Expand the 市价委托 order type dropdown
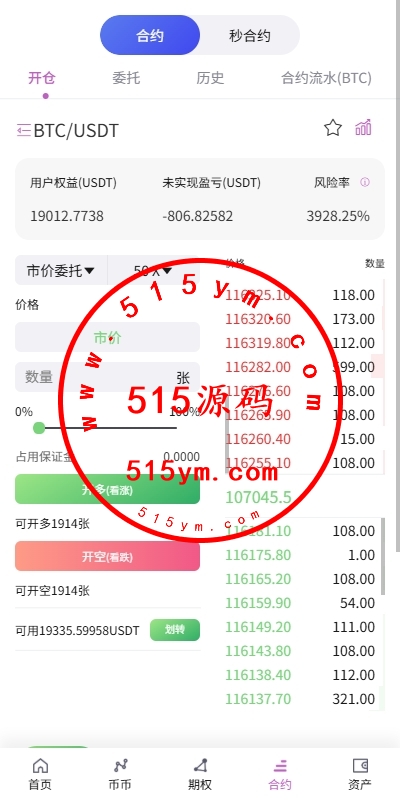This screenshot has height=800, width=400. (x=61, y=270)
